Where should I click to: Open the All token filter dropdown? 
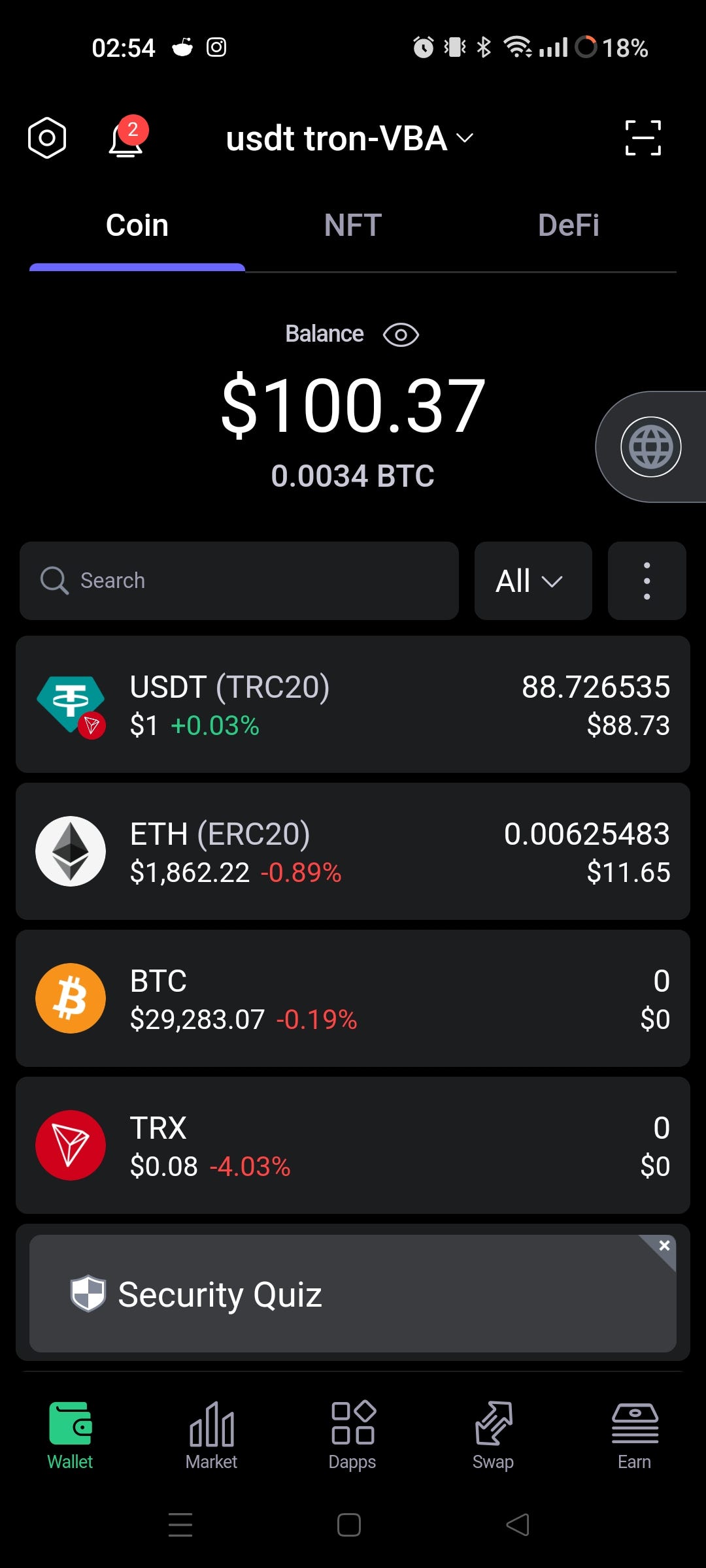[x=533, y=581]
